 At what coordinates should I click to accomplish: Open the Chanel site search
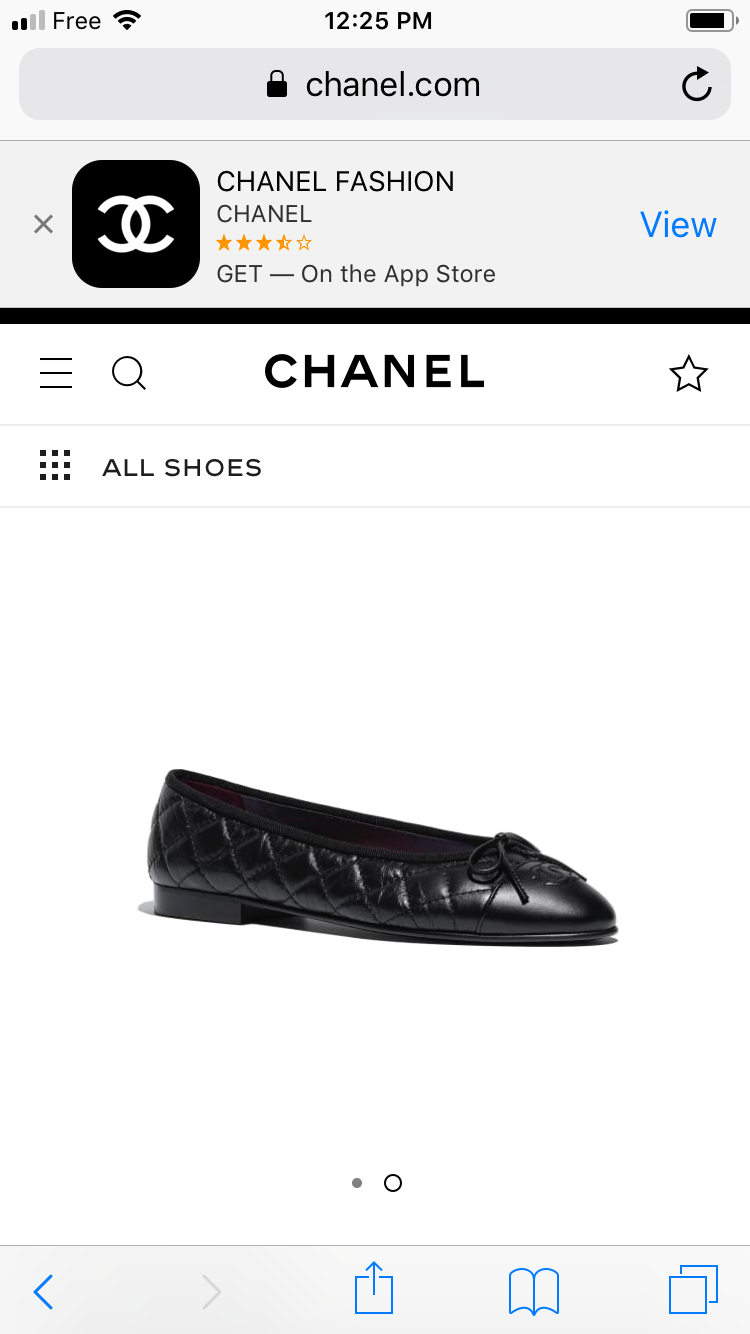(128, 374)
